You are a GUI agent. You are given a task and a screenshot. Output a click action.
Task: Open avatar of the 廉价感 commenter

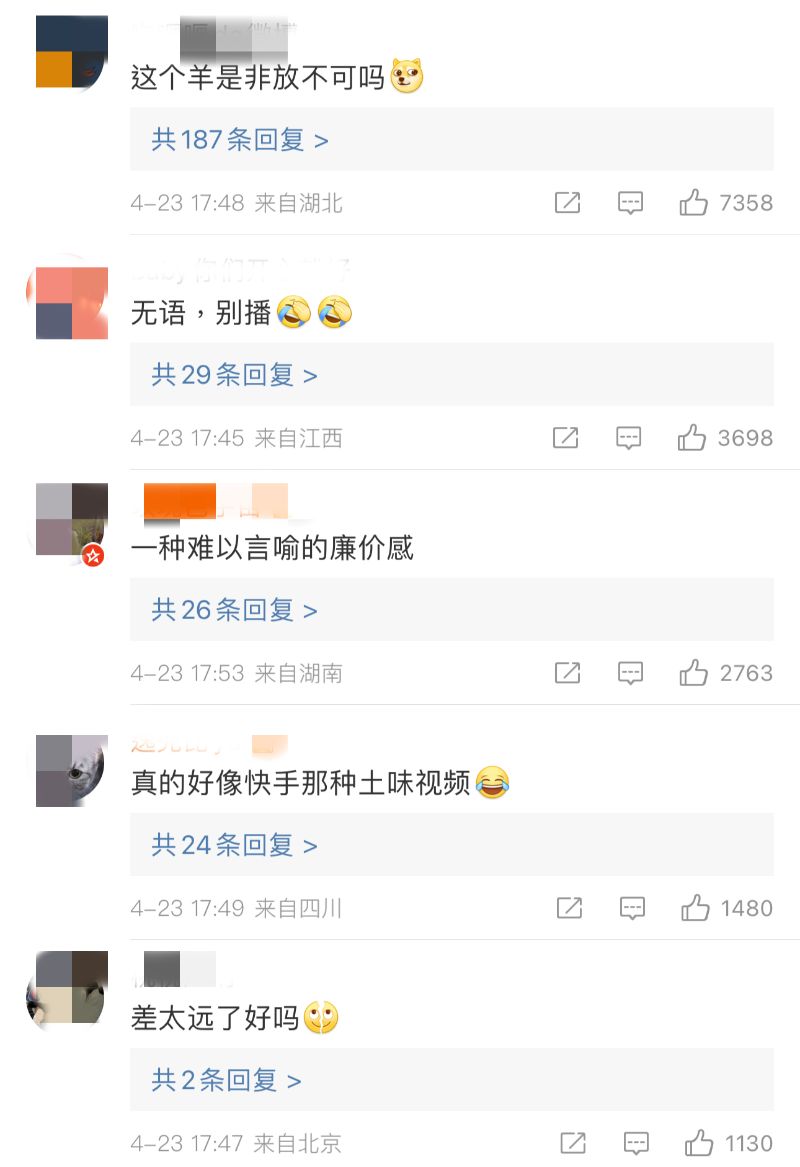(71, 520)
